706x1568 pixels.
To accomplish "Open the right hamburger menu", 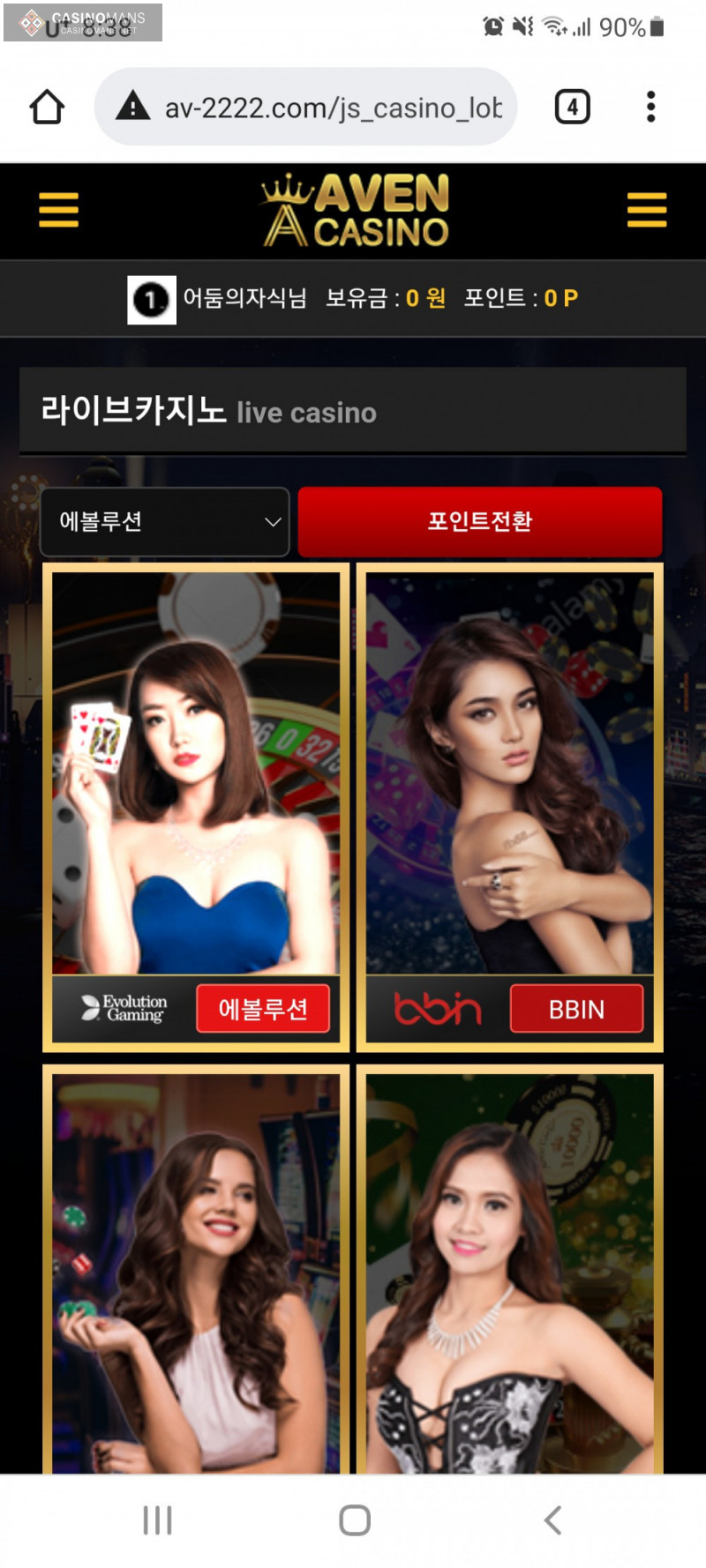I will [646, 210].
